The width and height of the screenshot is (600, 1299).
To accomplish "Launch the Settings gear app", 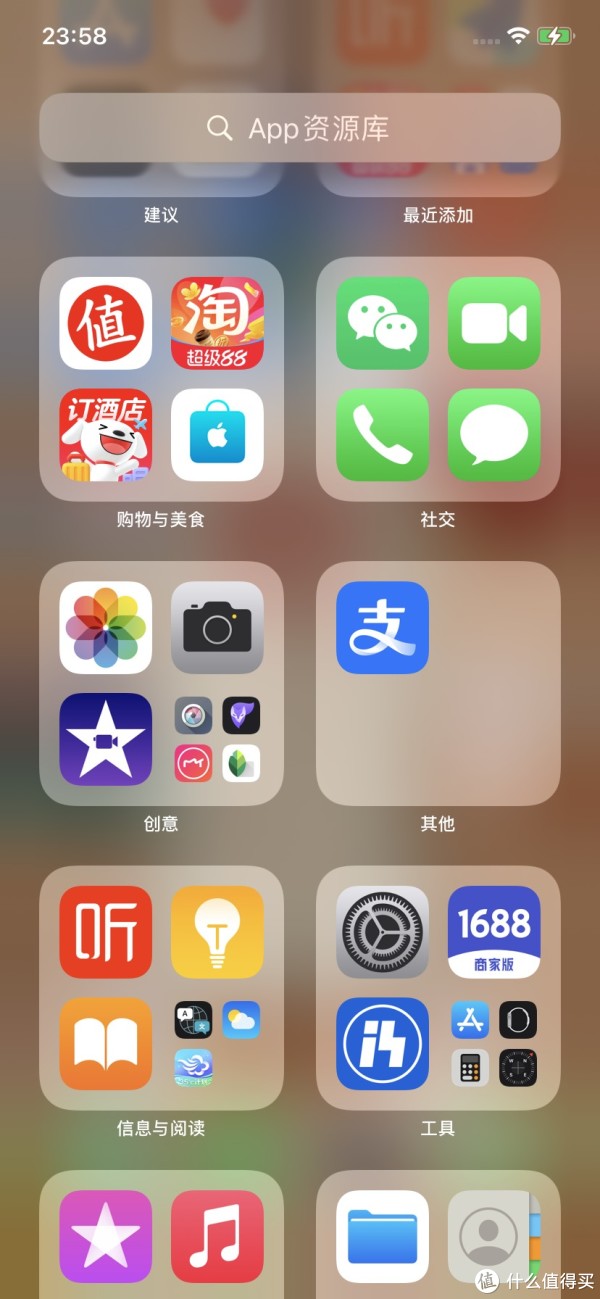I will pyautogui.click(x=382, y=932).
